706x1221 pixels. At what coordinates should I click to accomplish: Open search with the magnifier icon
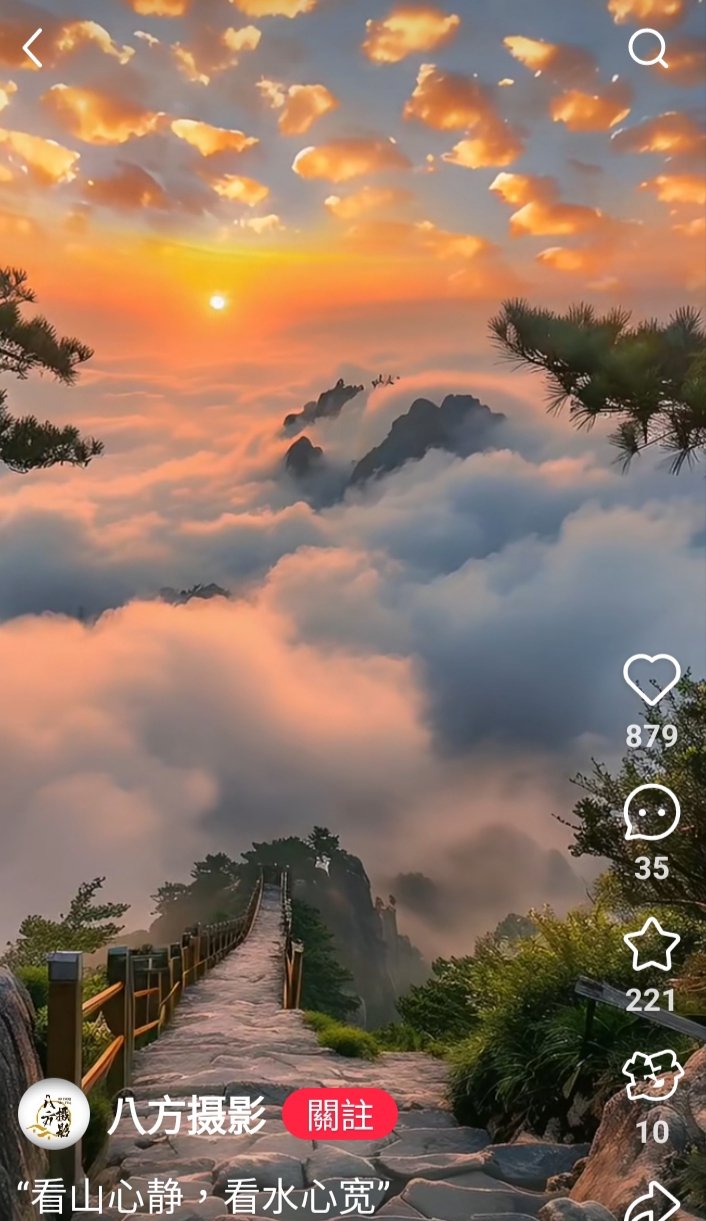[x=648, y=48]
